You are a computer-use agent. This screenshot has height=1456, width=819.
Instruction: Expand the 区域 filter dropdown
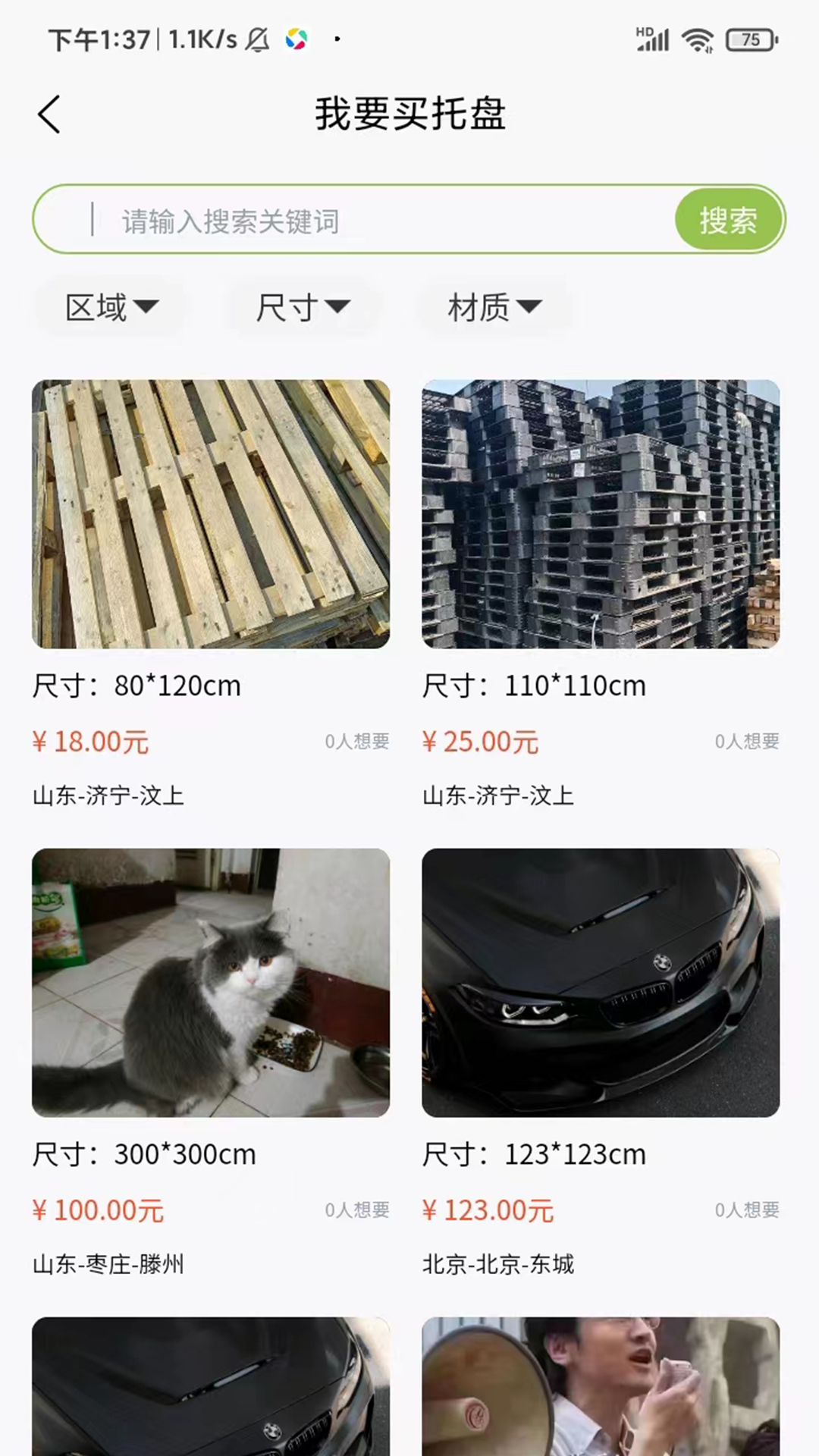pos(111,307)
